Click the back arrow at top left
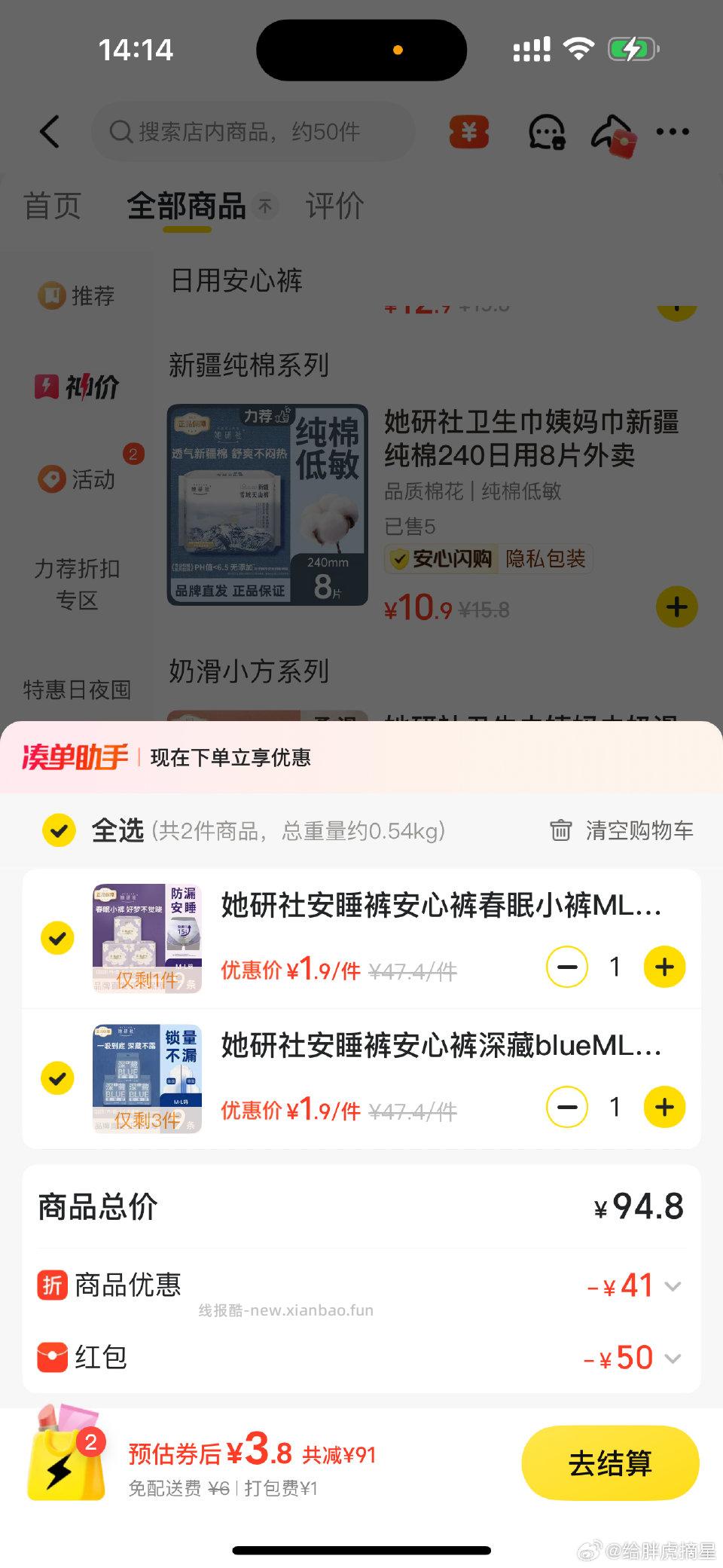 (50, 130)
